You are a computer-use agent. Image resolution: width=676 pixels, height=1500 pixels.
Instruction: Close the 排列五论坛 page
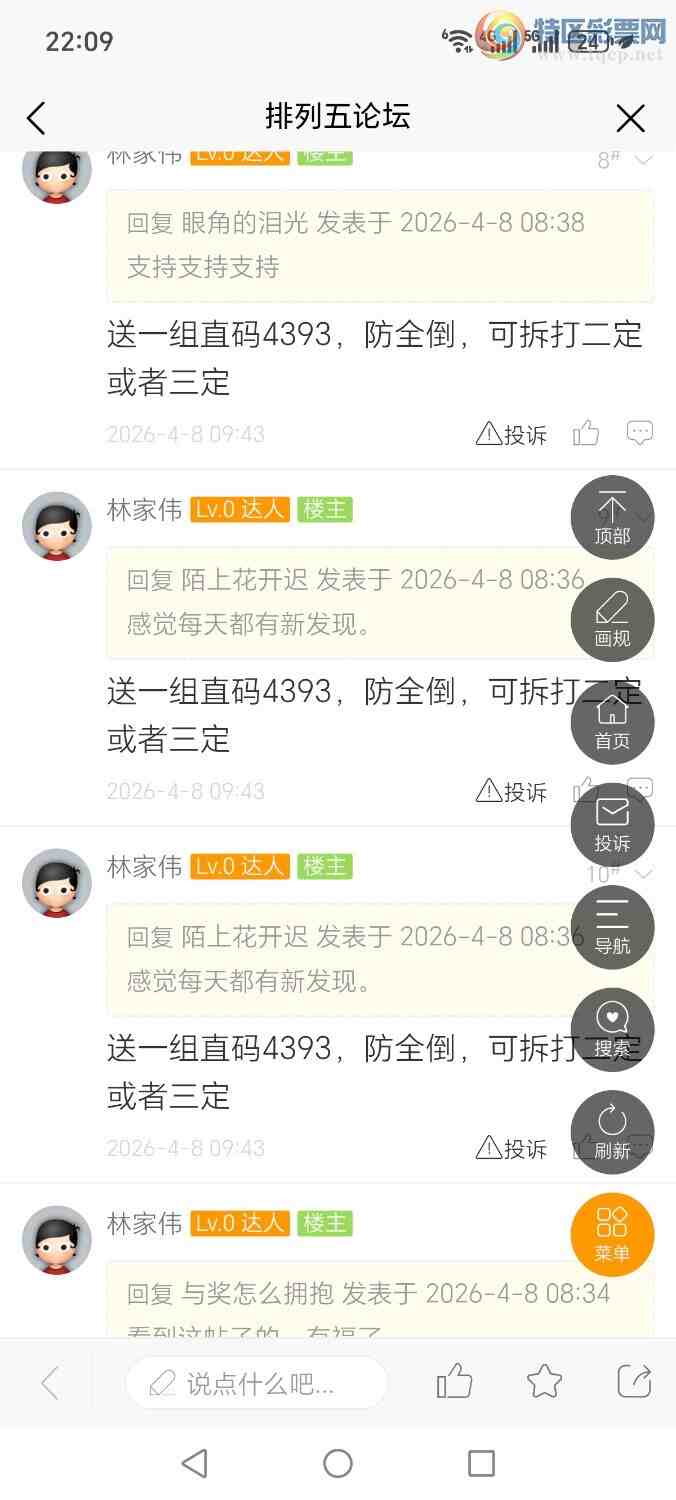pos(630,119)
